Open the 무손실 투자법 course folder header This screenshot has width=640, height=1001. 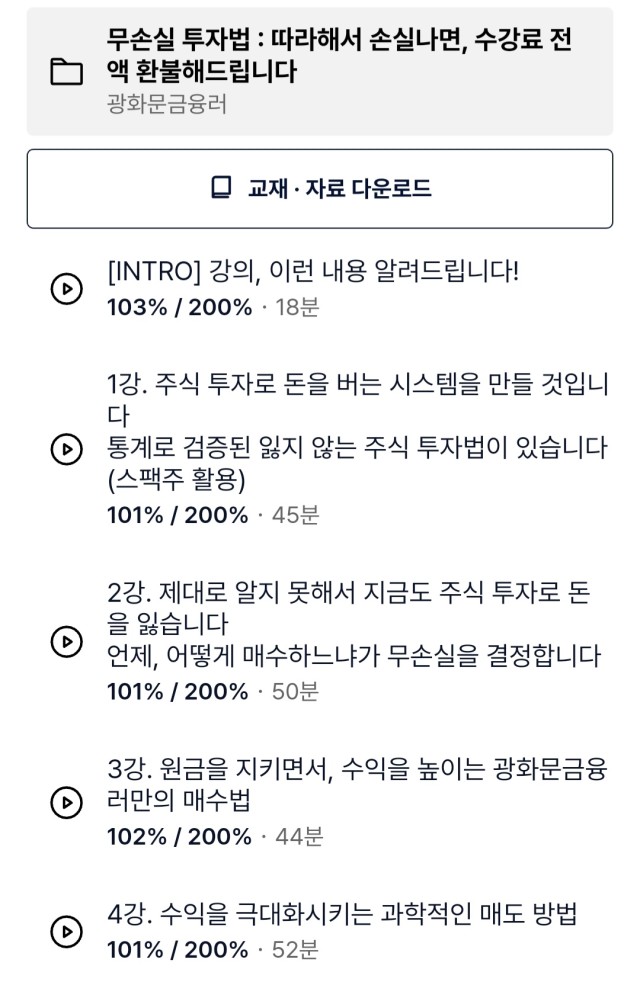(x=319, y=71)
